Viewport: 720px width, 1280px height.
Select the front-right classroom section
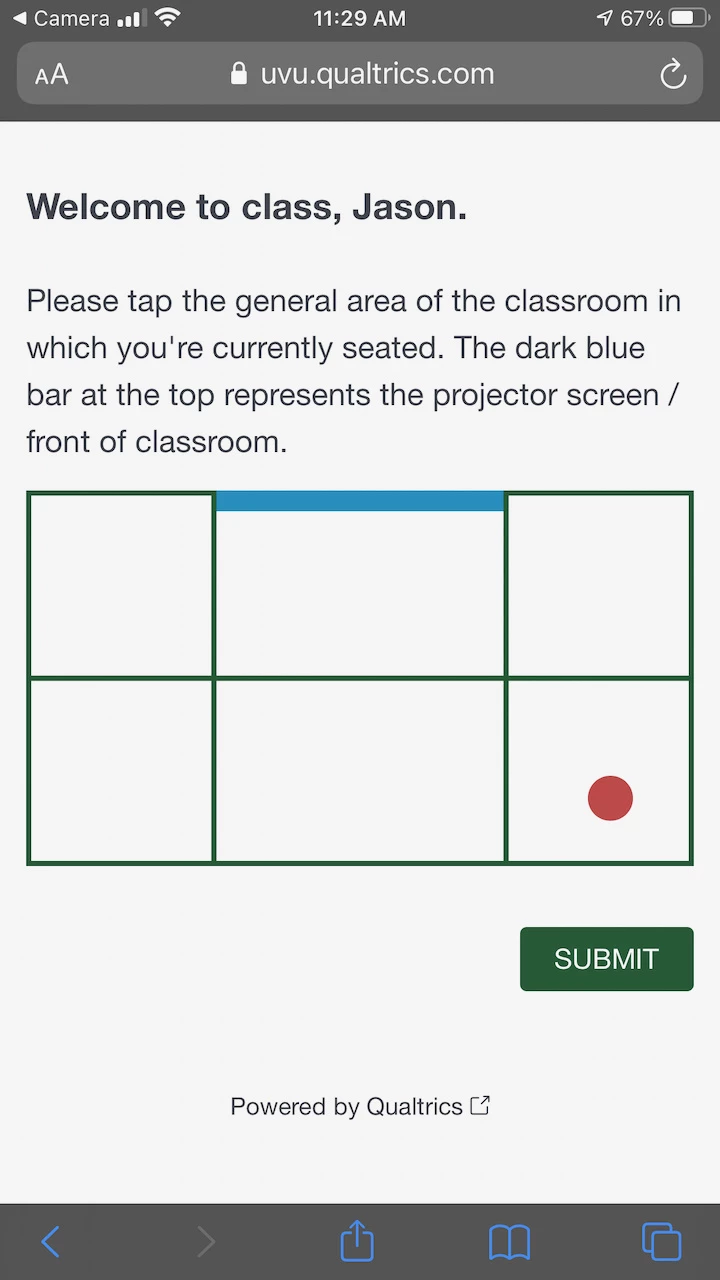[x=598, y=584]
